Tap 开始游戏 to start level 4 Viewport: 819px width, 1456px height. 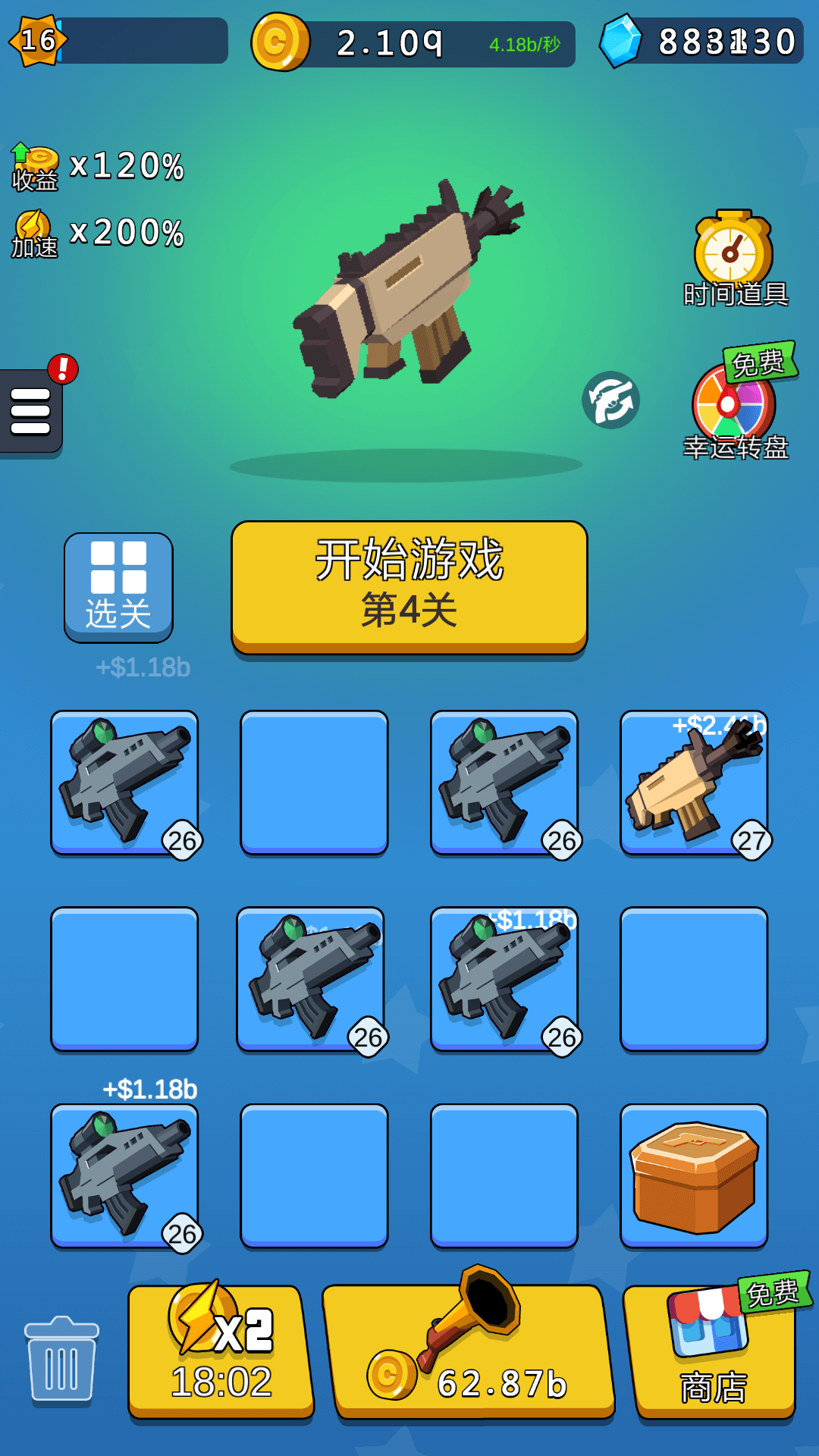click(409, 587)
